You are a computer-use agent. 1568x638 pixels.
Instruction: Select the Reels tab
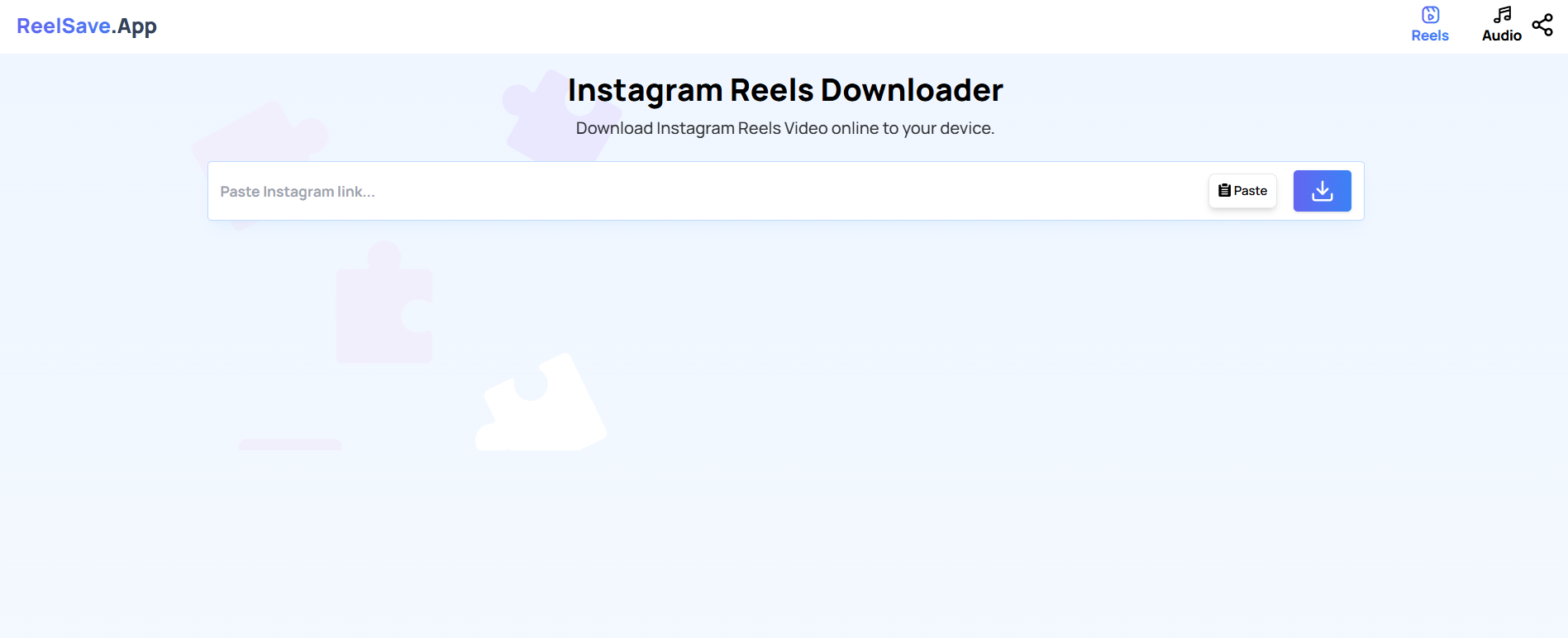point(1429,25)
